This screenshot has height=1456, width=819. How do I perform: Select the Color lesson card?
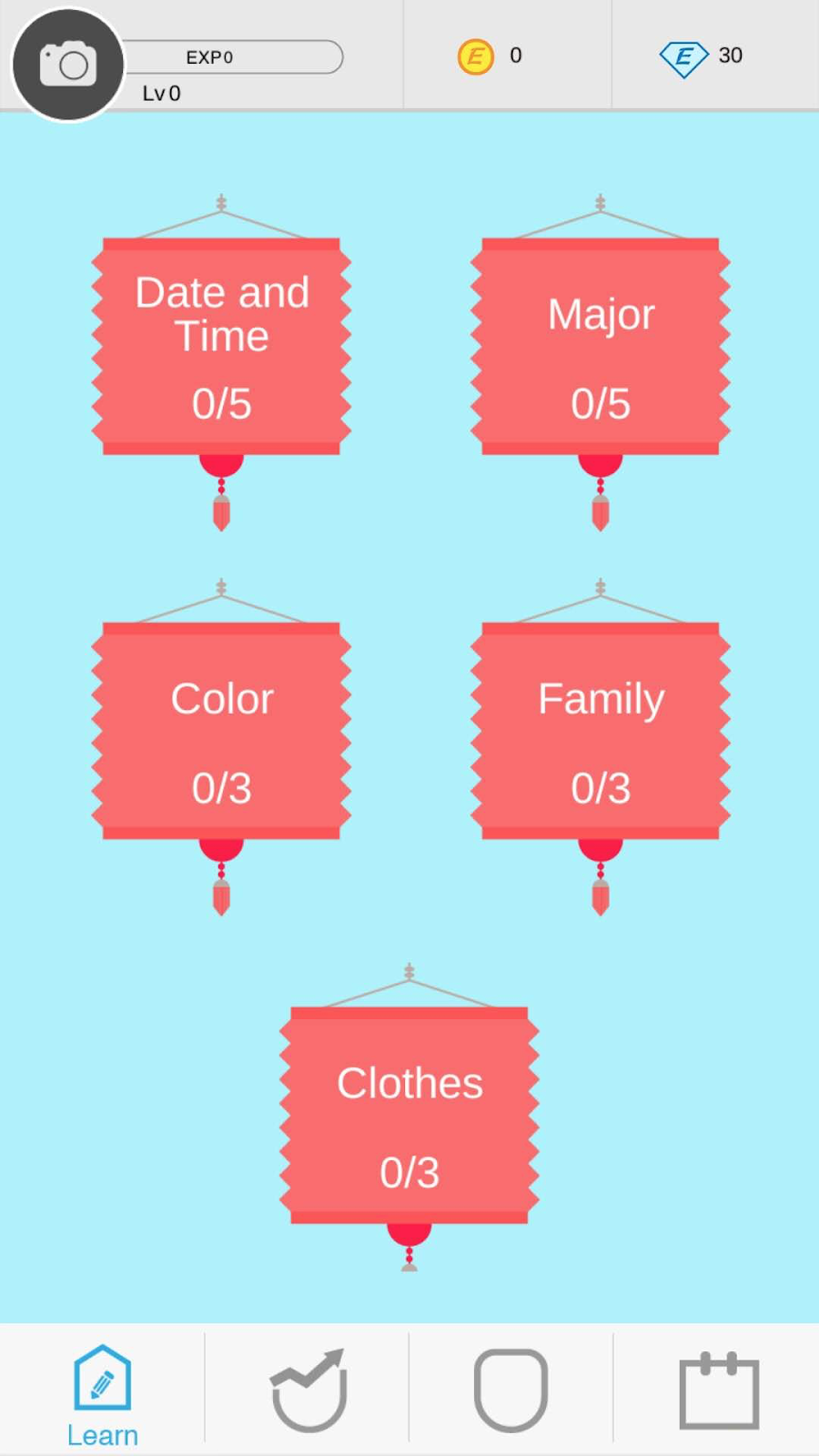click(x=221, y=731)
